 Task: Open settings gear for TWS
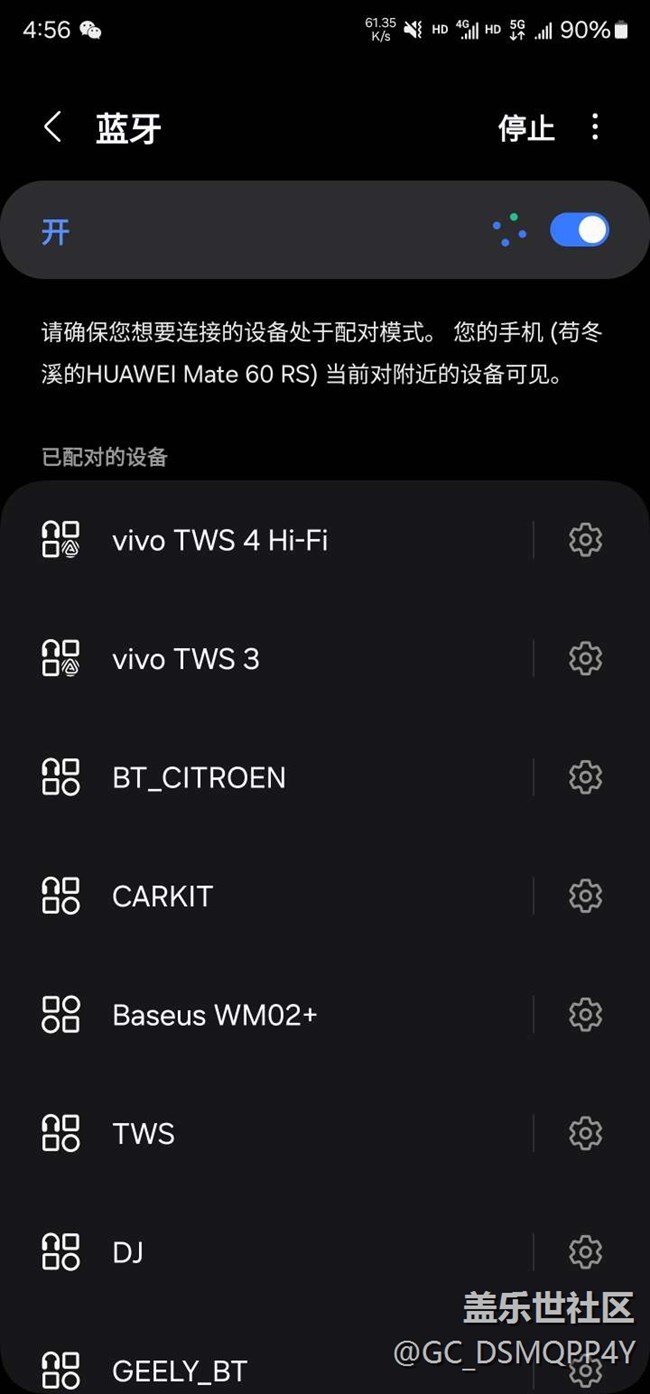click(585, 1133)
